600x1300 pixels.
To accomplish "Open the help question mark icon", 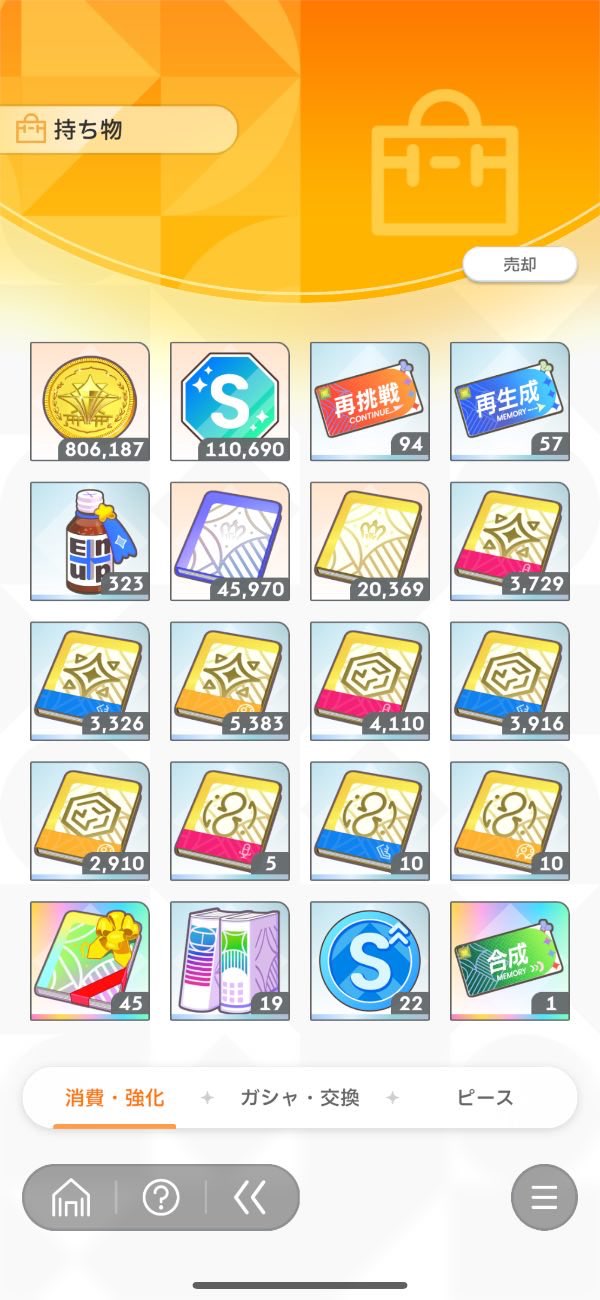I will click(161, 1197).
